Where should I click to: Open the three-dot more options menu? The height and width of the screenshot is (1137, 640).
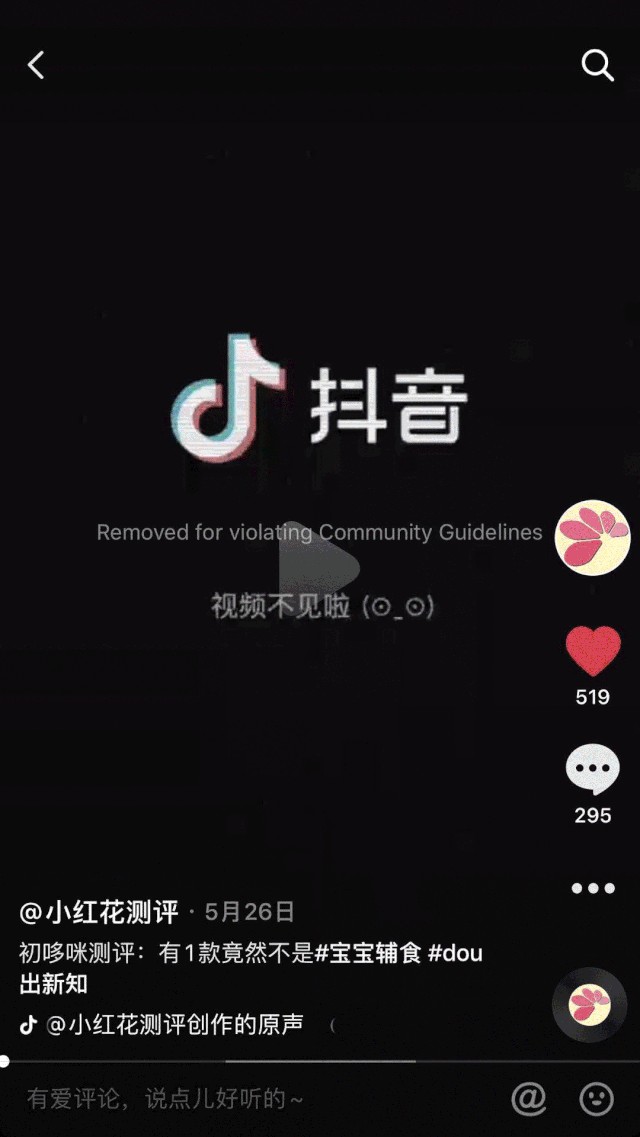(x=593, y=888)
